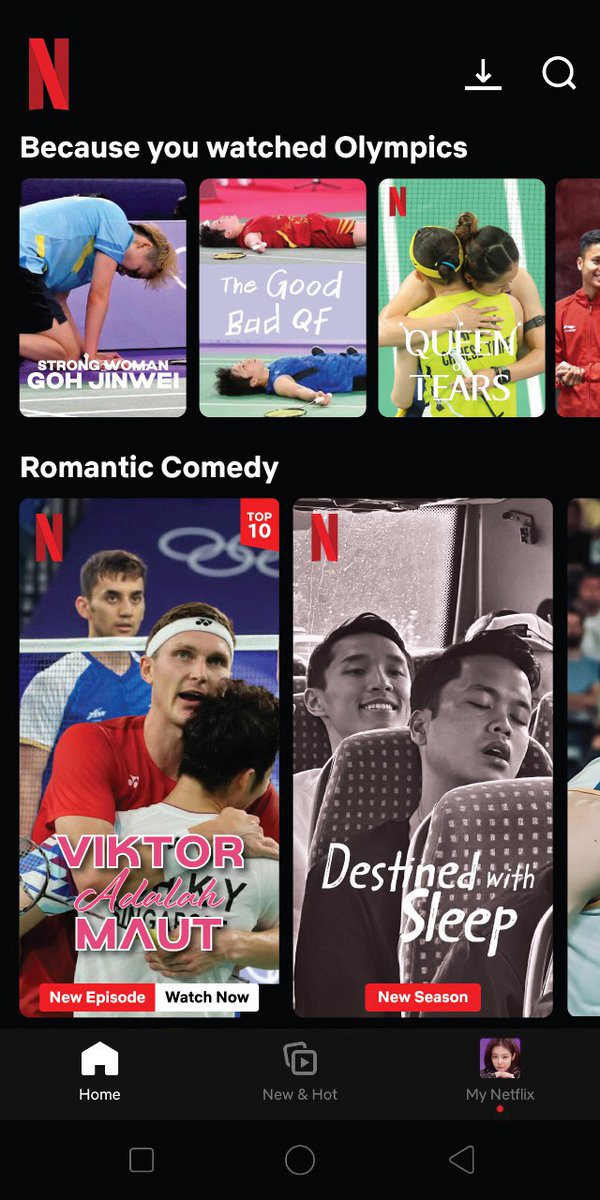This screenshot has width=600, height=1200.
Task: Tap the system home circle button
Action: coord(300,1159)
